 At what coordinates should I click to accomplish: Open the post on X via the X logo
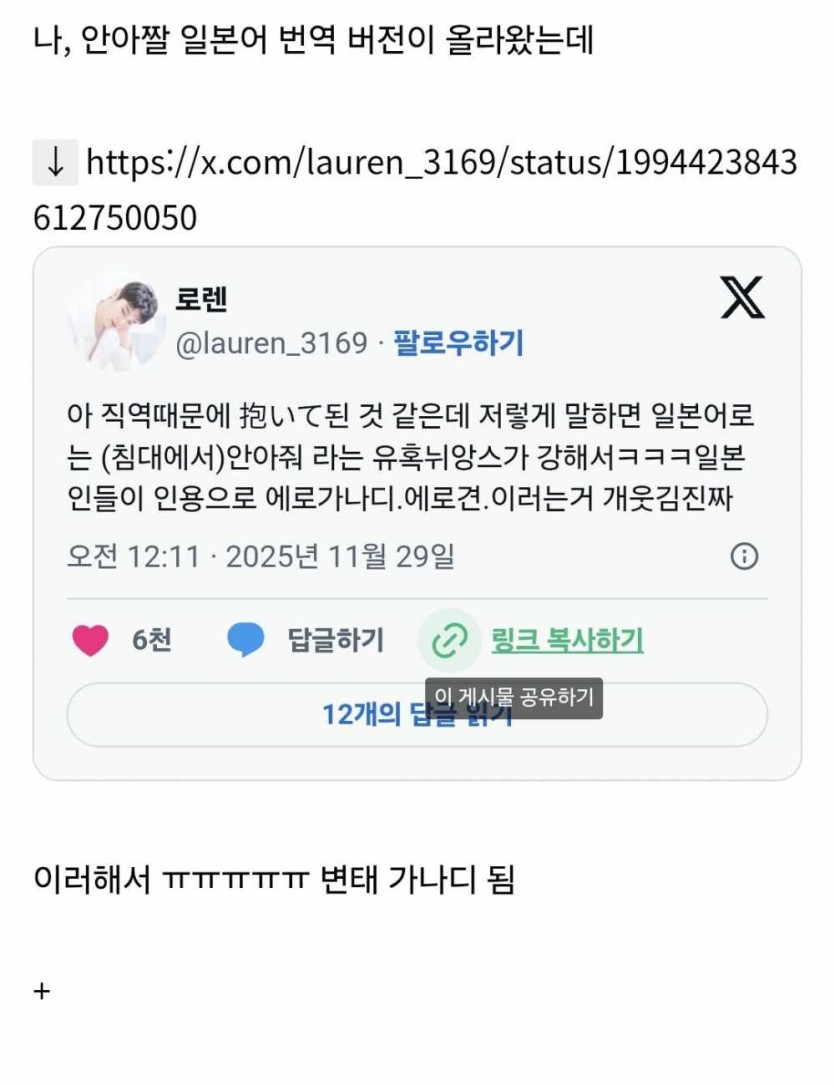[742, 298]
